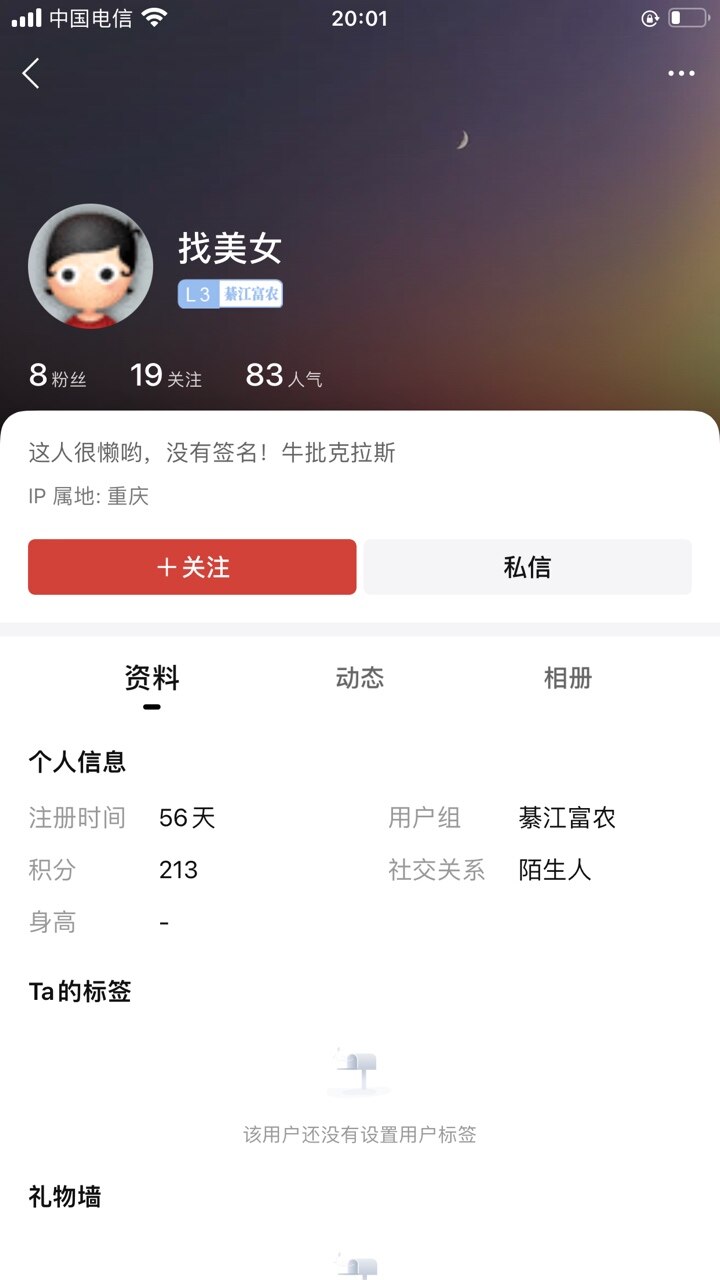
Task: Open the 19 关注 following list
Action: pos(166,376)
